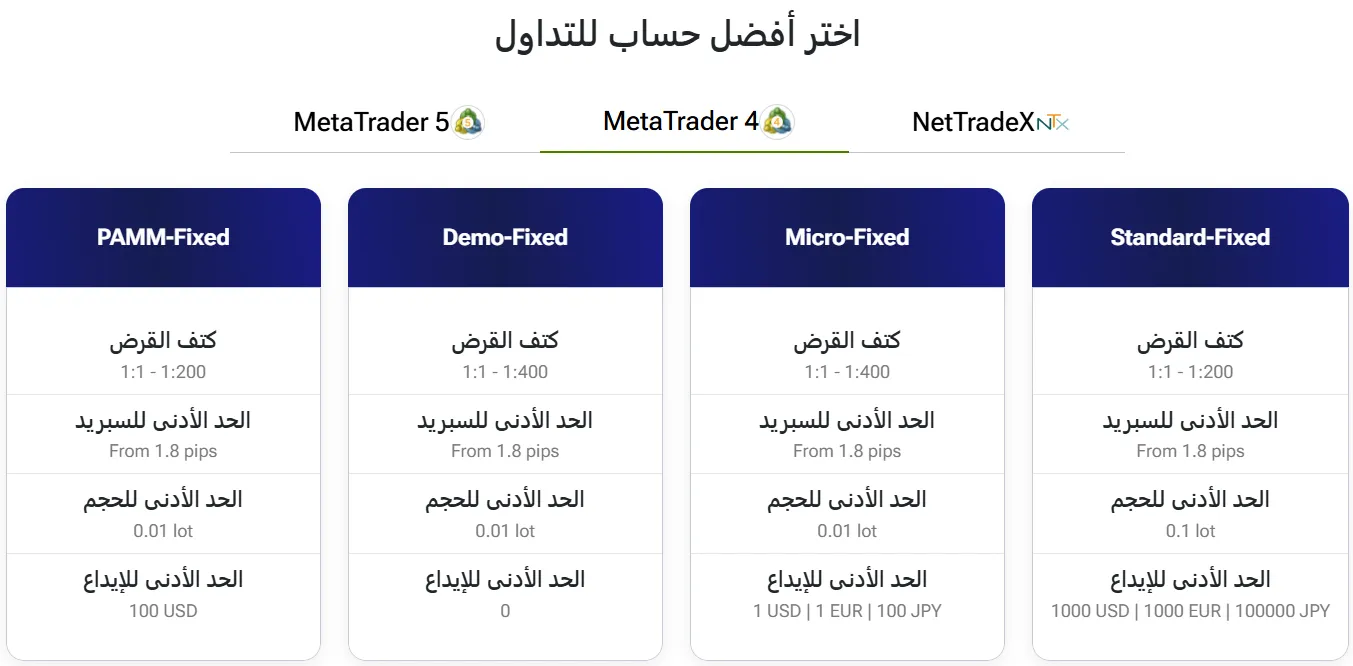Open the PAMM-Fixed account card
The height and width of the screenshot is (666, 1353).
[x=163, y=424]
